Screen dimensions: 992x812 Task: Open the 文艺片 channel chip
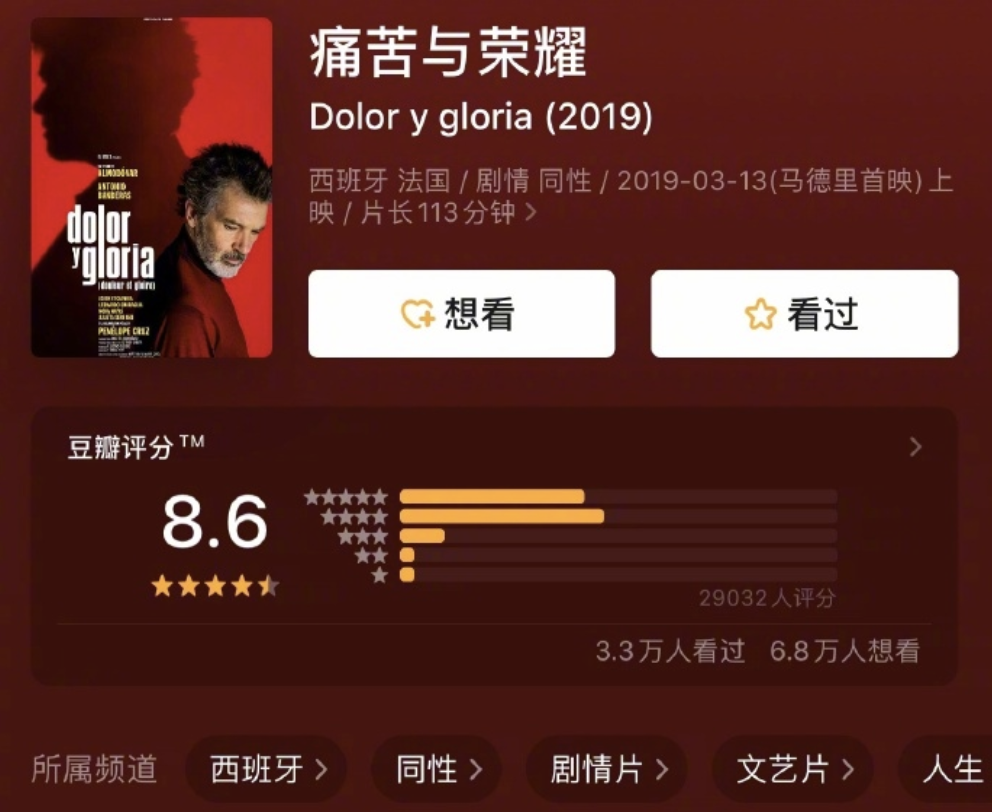792,769
